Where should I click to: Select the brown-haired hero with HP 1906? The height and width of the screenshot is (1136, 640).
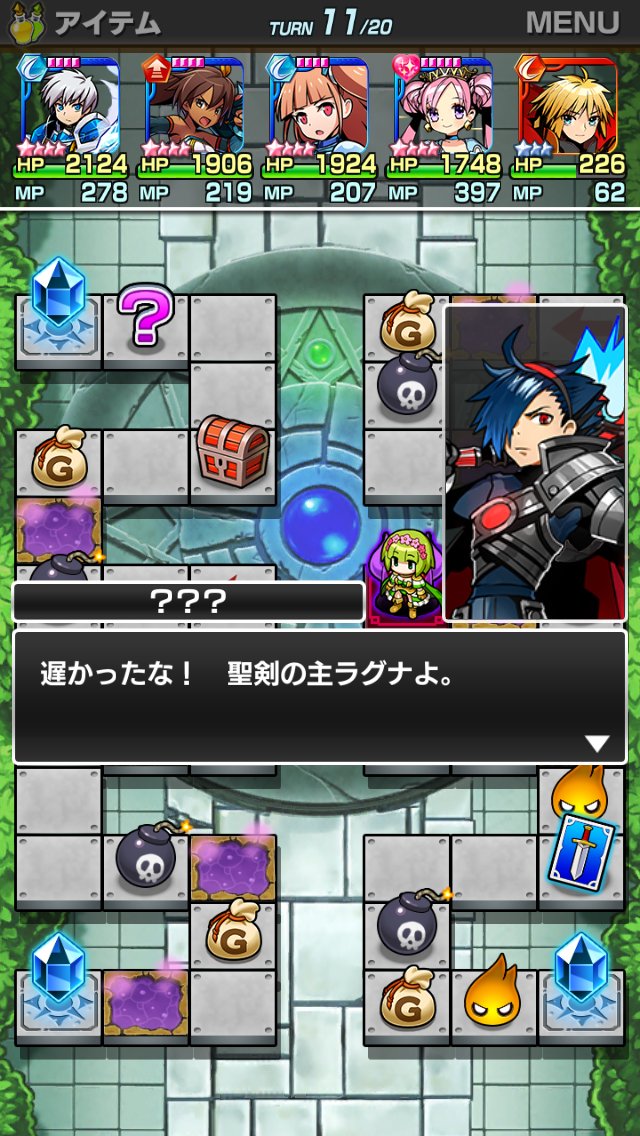(x=195, y=105)
